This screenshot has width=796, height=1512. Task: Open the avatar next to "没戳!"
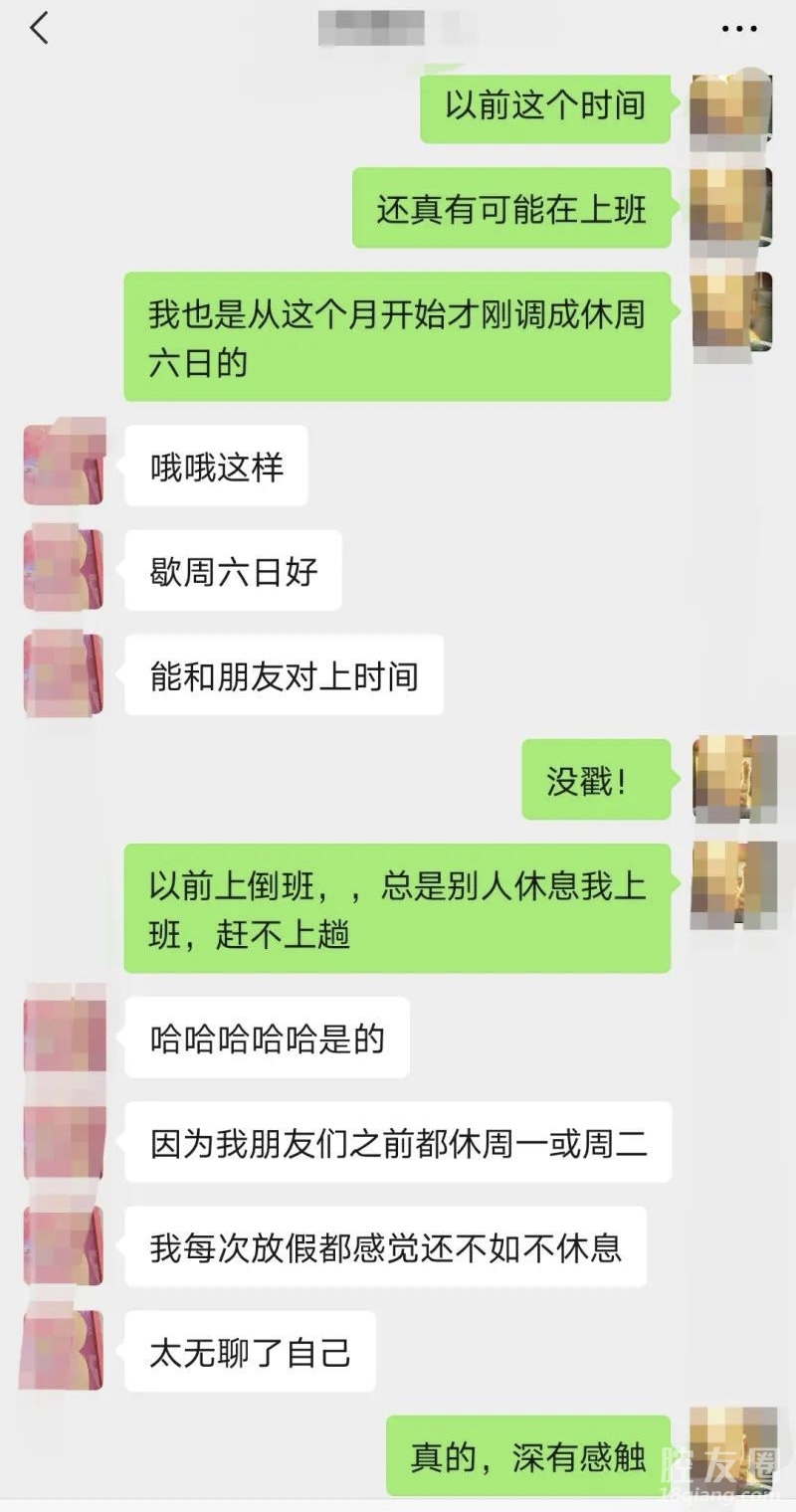pyautogui.click(x=733, y=779)
